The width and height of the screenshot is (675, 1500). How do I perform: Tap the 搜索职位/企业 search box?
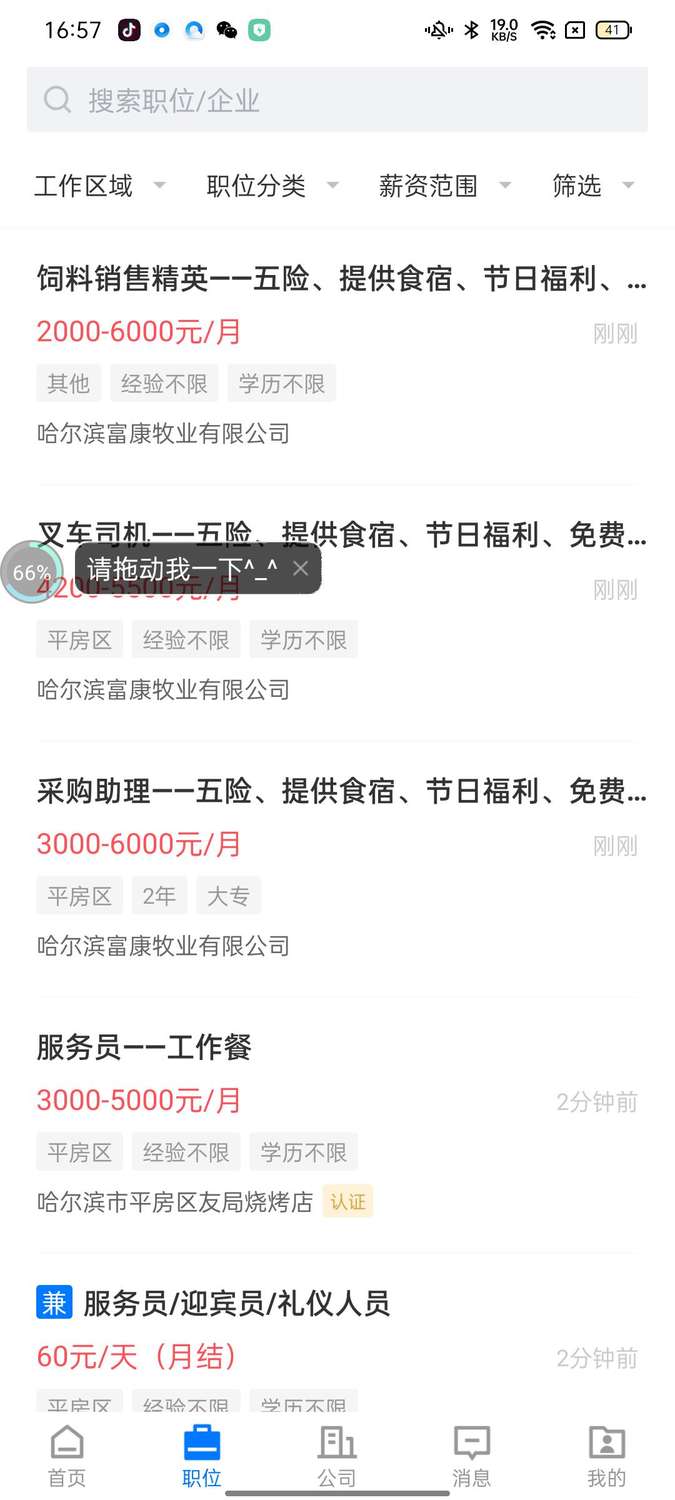337,100
